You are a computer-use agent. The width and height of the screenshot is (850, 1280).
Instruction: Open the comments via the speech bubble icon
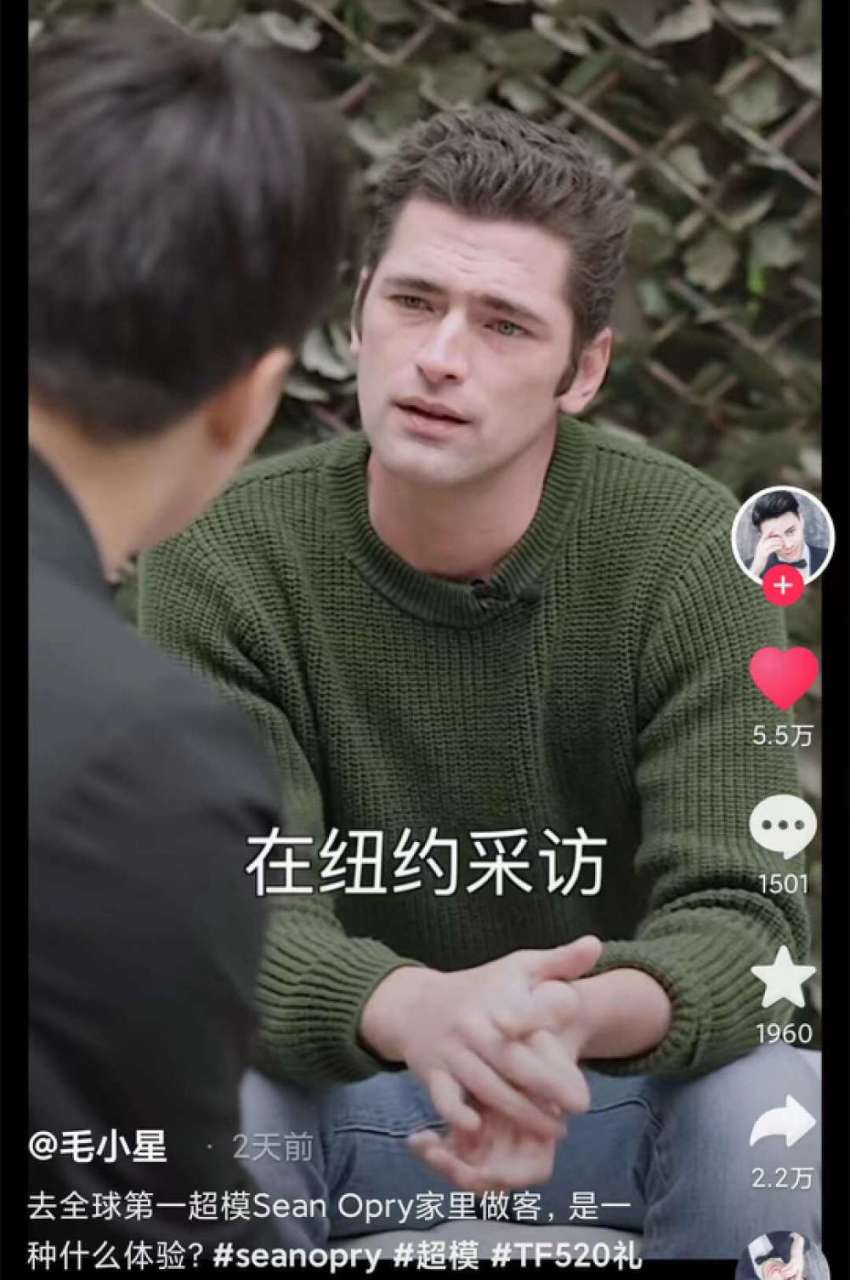pos(784,828)
